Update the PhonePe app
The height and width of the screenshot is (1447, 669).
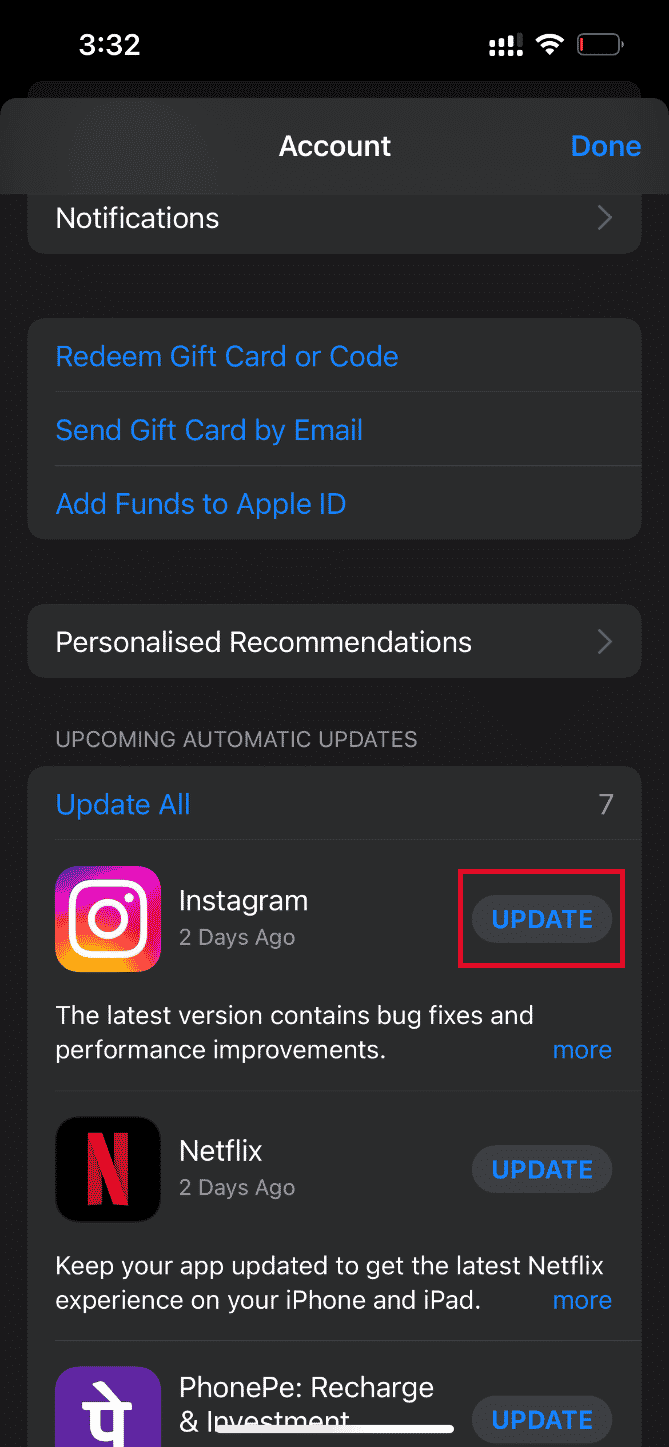pyautogui.click(x=542, y=1419)
